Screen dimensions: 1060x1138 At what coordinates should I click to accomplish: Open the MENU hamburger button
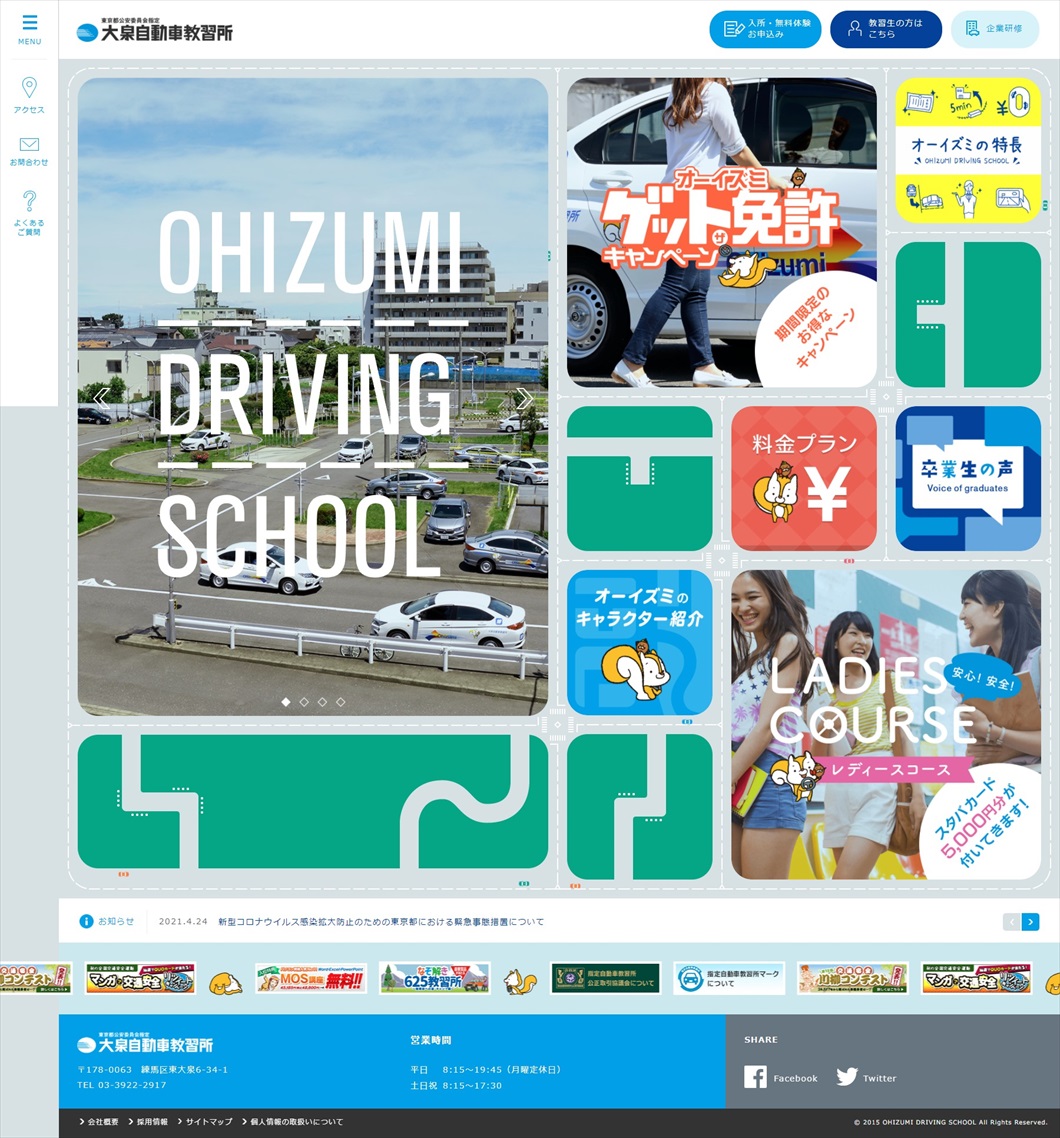(x=29, y=28)
